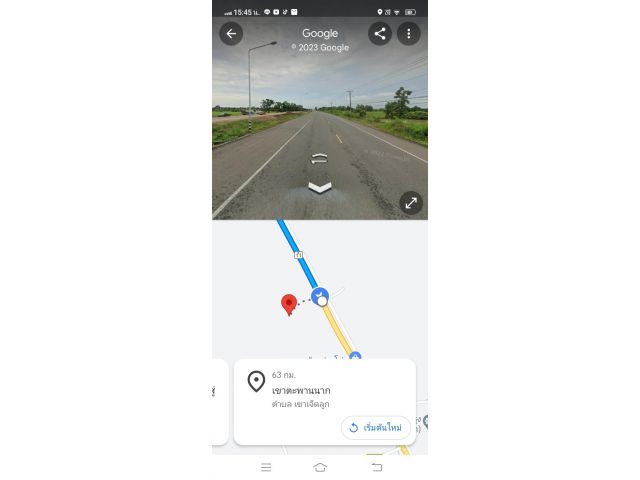The image size is (640, 480).
Task: Share this Street View location
Action: (380, 34)
